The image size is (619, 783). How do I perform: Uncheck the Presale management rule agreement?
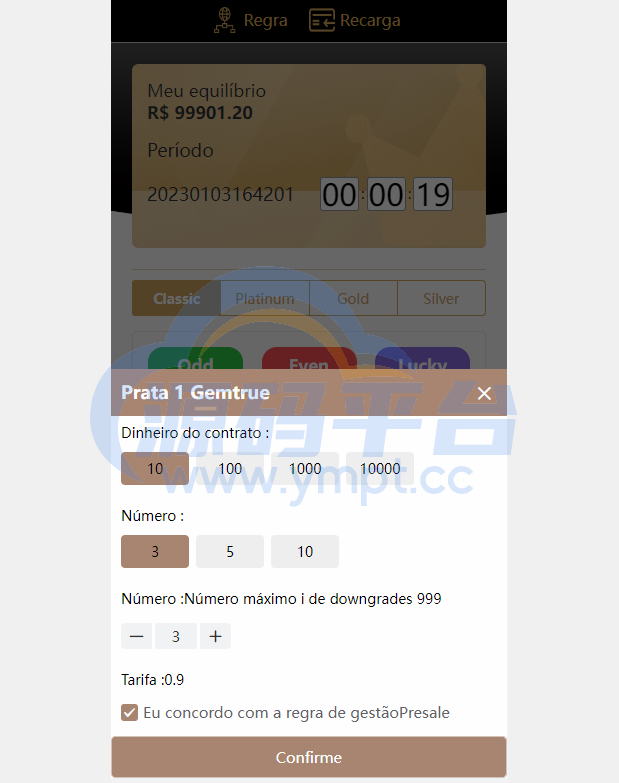coord(129,713)
